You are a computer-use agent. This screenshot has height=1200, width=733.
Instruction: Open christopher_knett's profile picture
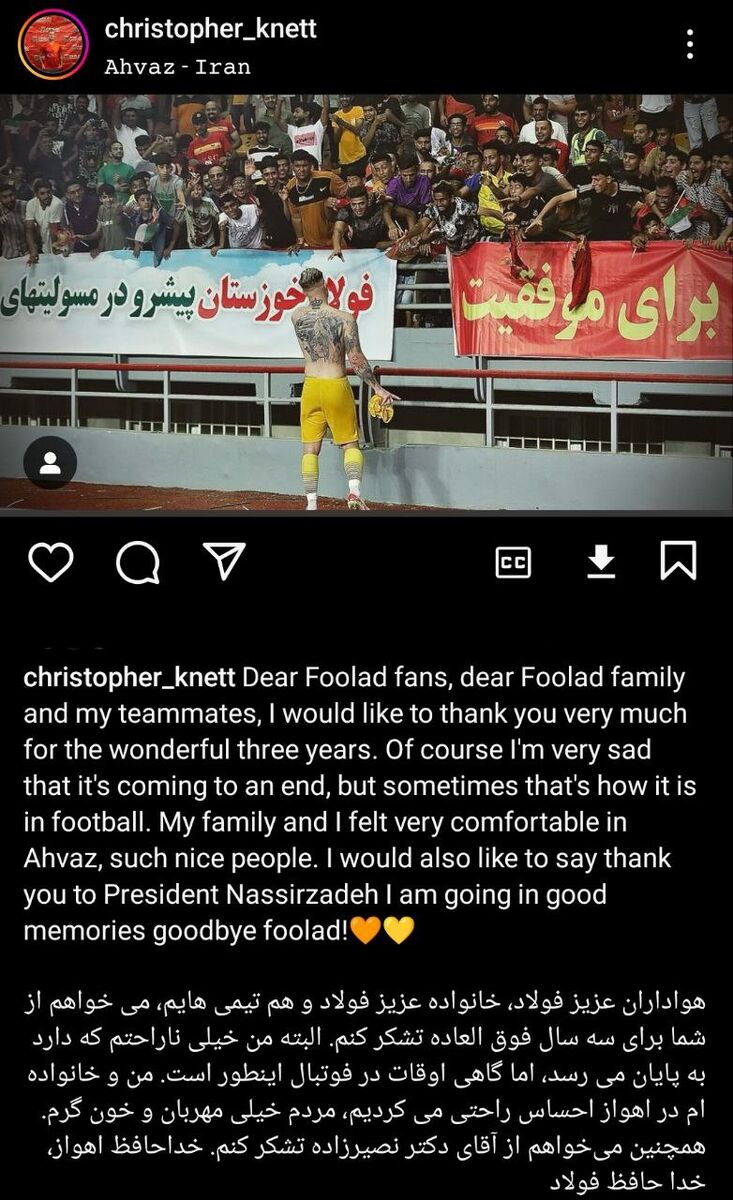point(52,46)
